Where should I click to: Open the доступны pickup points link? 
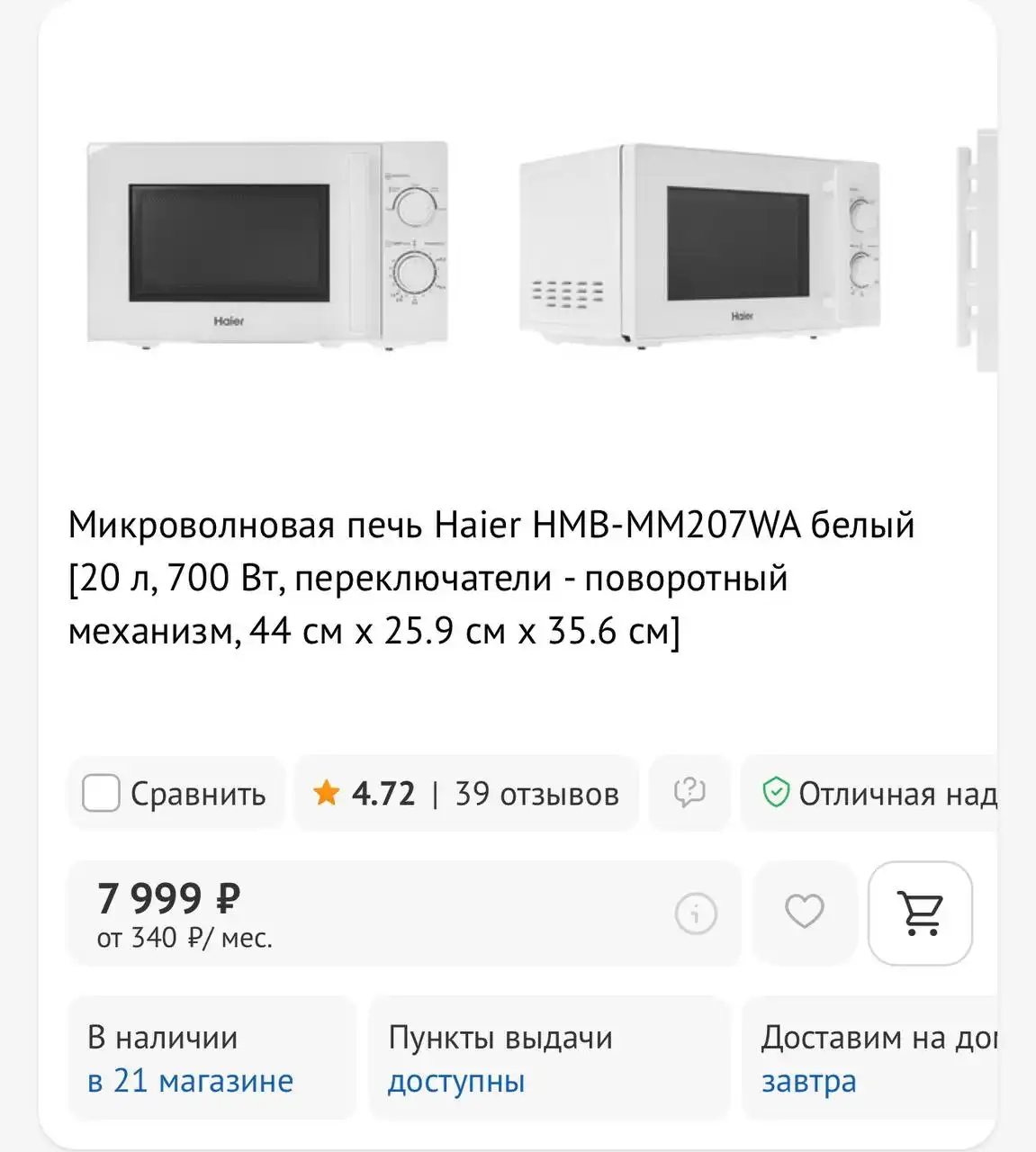tap(455, 1081)
